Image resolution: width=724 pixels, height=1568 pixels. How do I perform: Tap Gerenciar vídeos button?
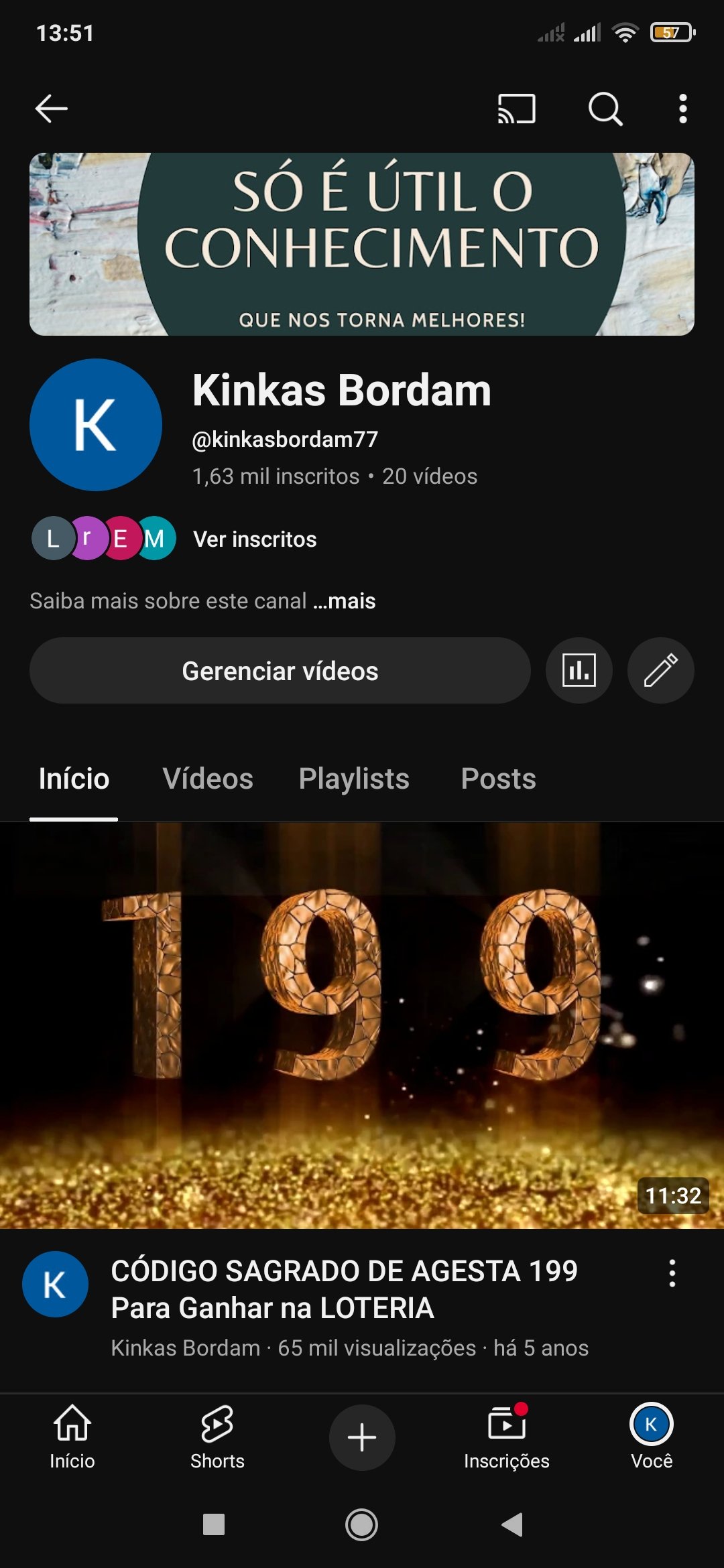280,671
